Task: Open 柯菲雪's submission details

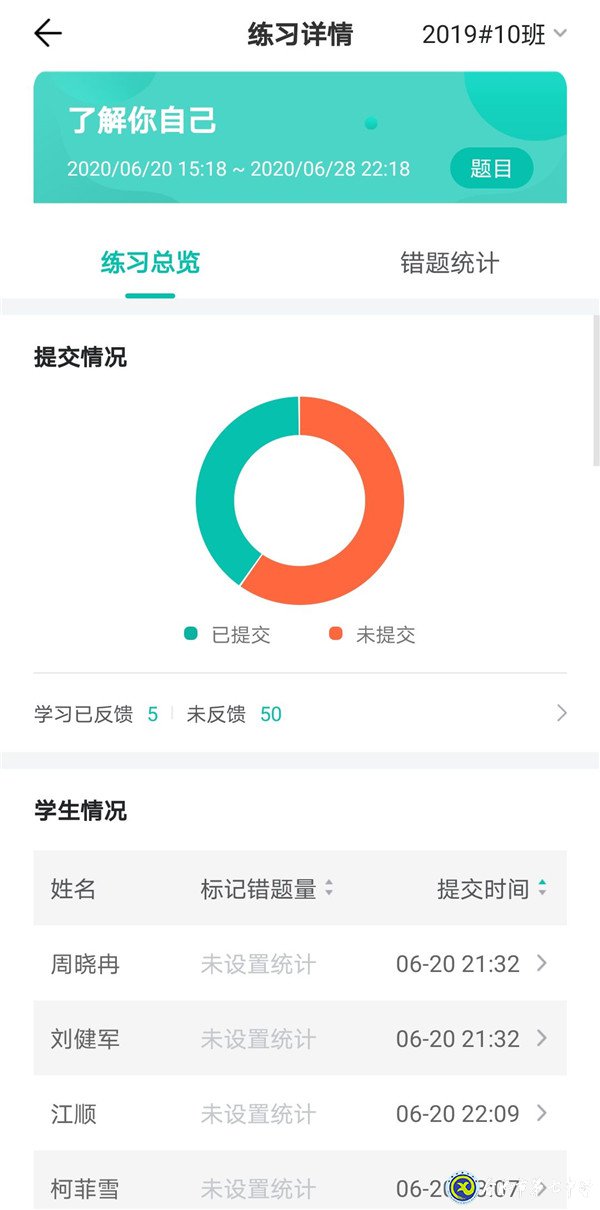Action: click(x=300, y=1188)
